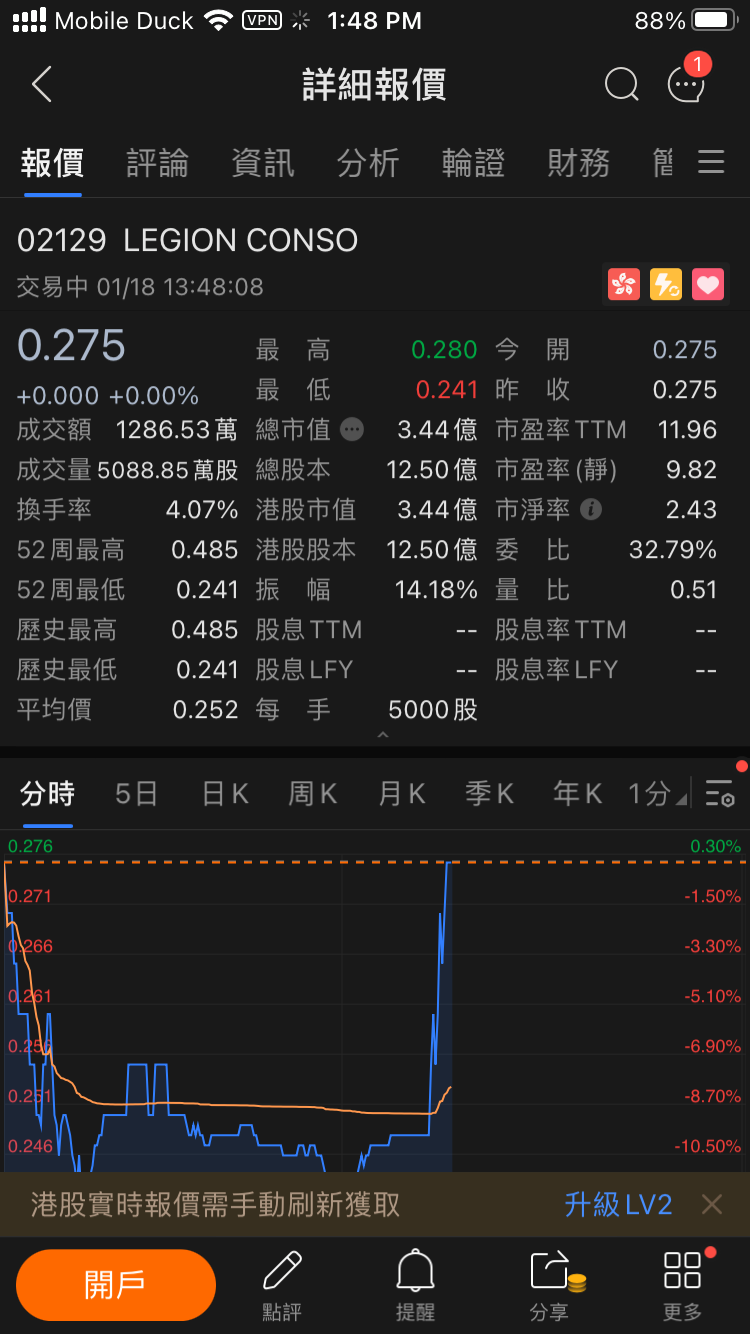Switch chart to 日K

(225, 794)
